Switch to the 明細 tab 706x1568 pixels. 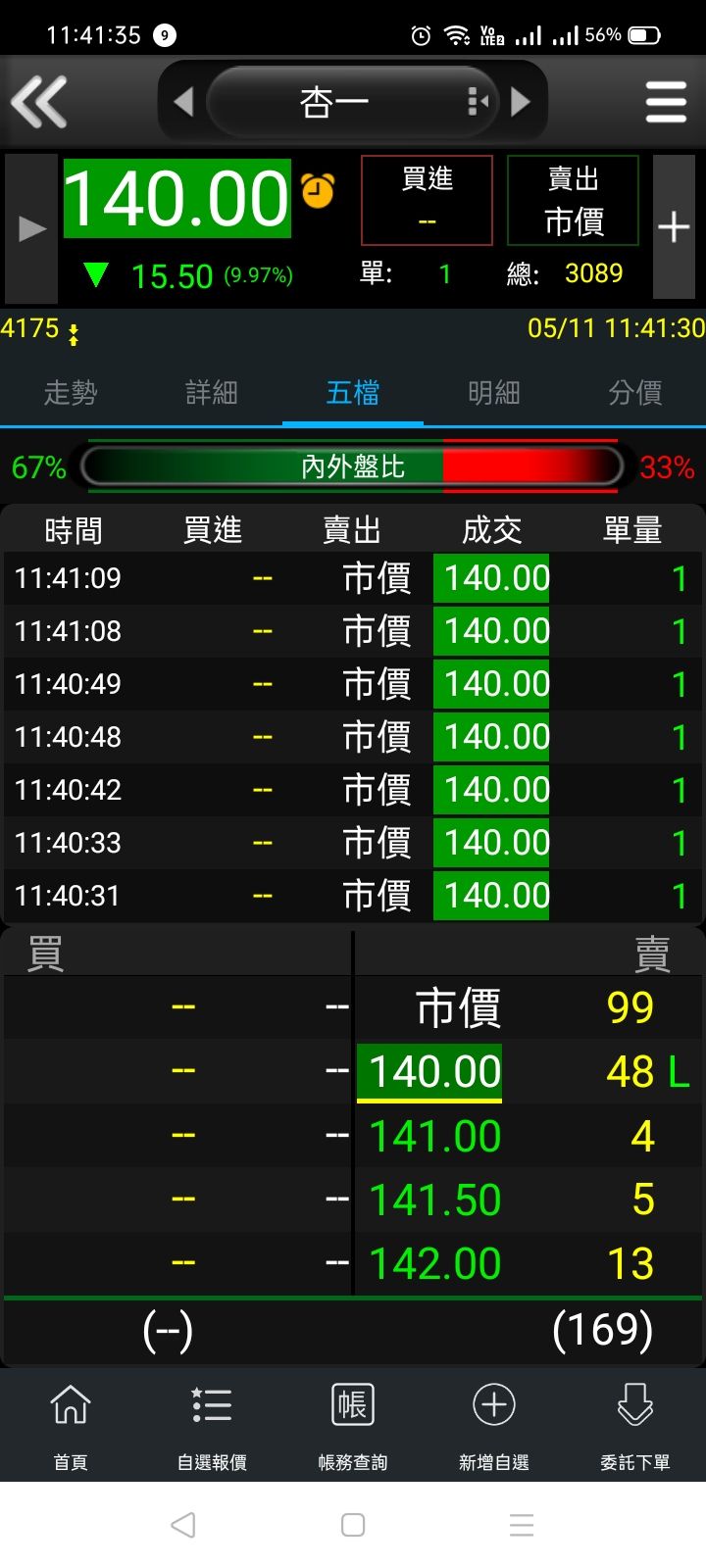(494, 393)
